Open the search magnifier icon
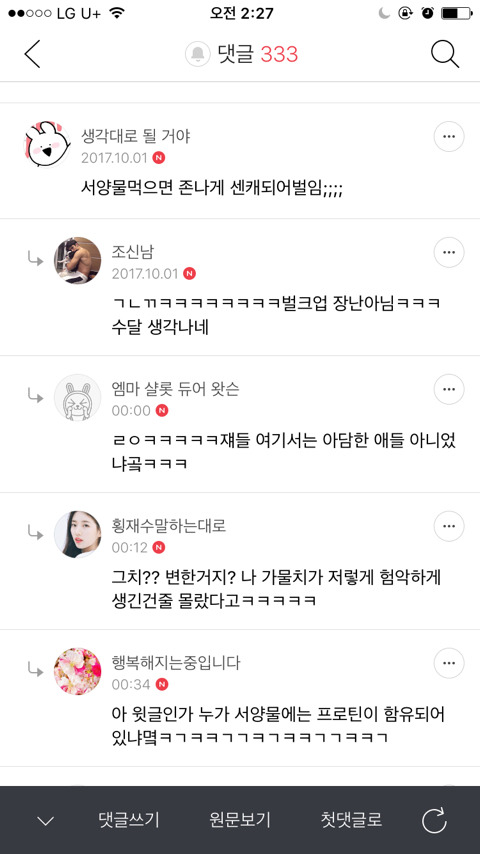 [x=445, y=54]
